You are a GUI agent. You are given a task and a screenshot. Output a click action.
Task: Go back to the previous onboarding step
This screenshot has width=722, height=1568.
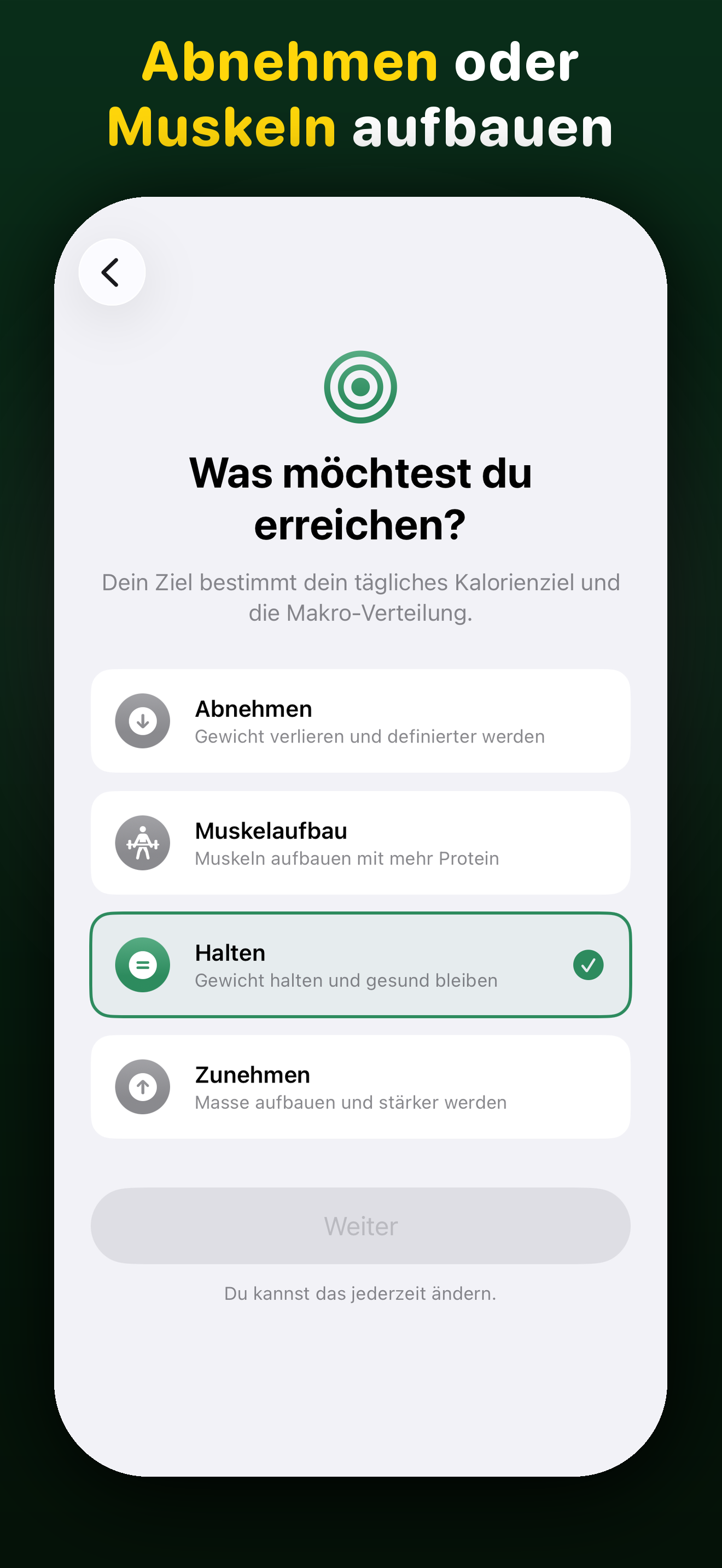pyautogui.click(x=111, y=272)
